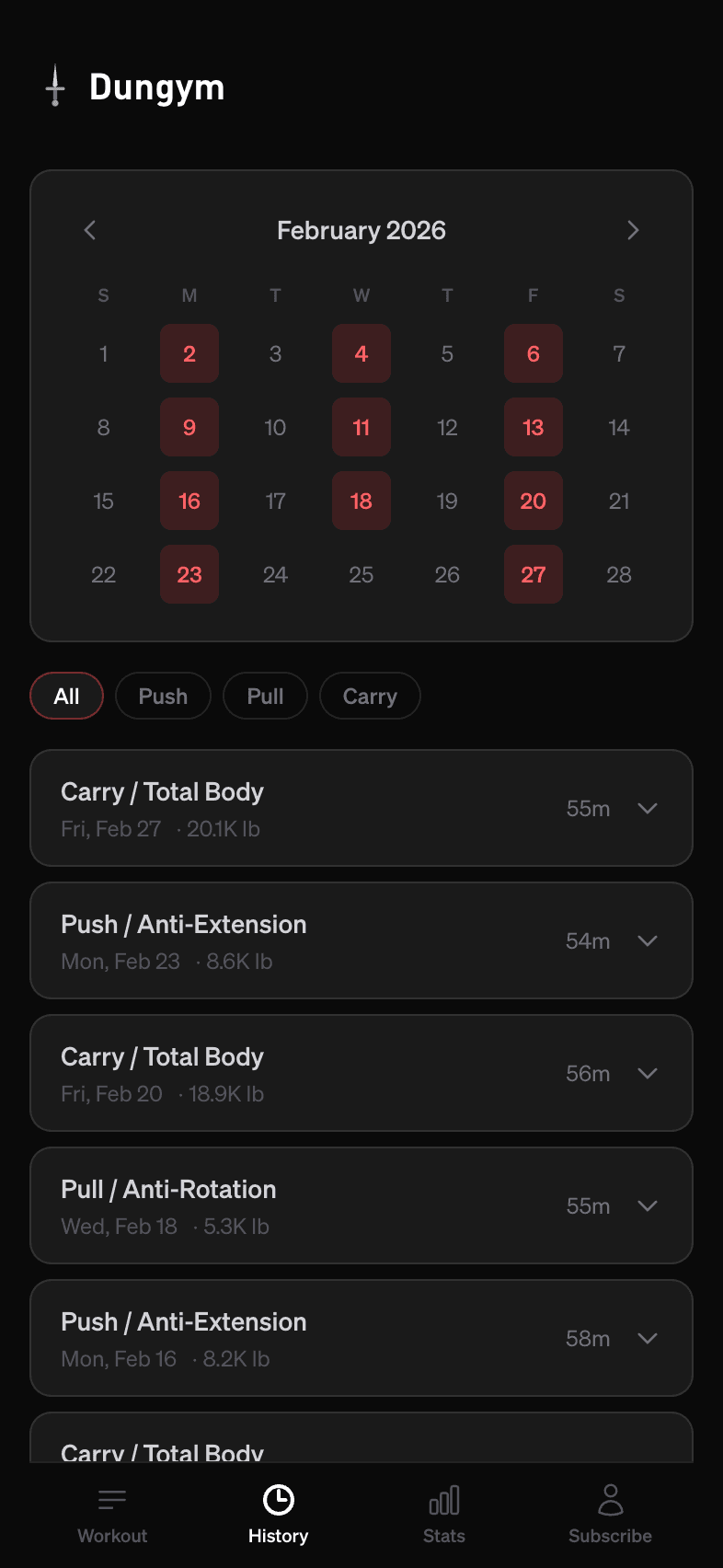Expand the Feb 20 Carry / Total Body workout
The image size is (723, 1568).
point(648,1073)
